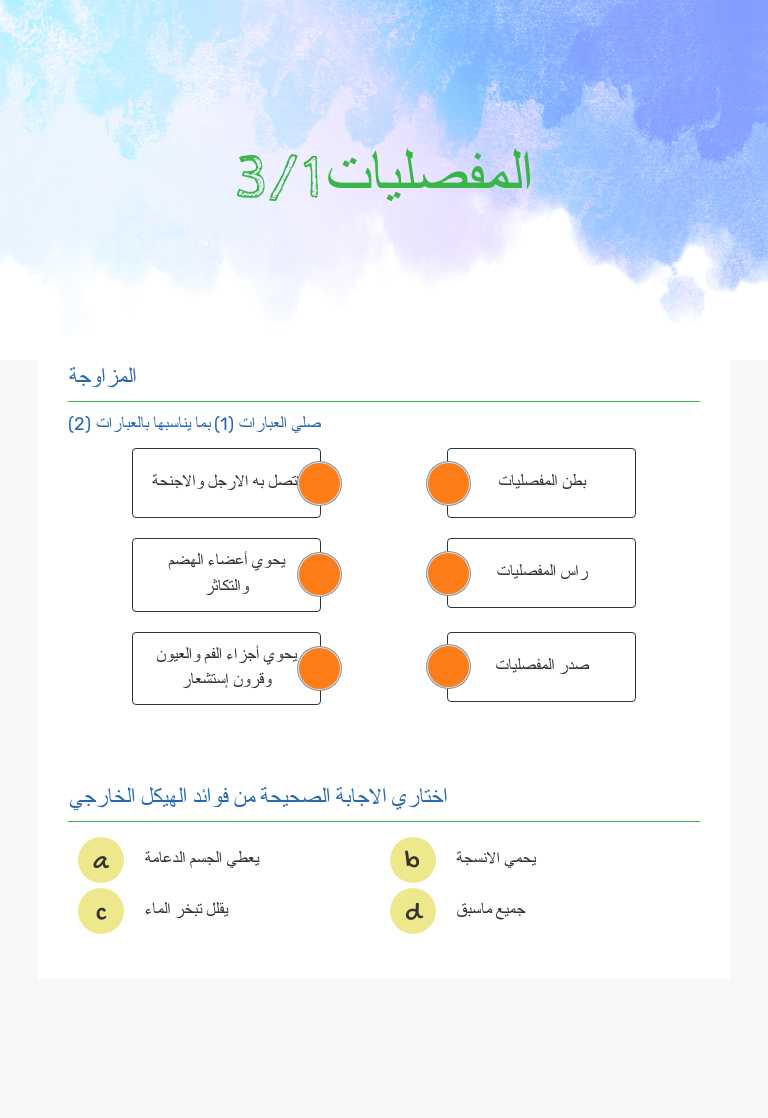Select answer option يعطي الجسم الدعامة
768x1118 pixels.
[202, 858]
